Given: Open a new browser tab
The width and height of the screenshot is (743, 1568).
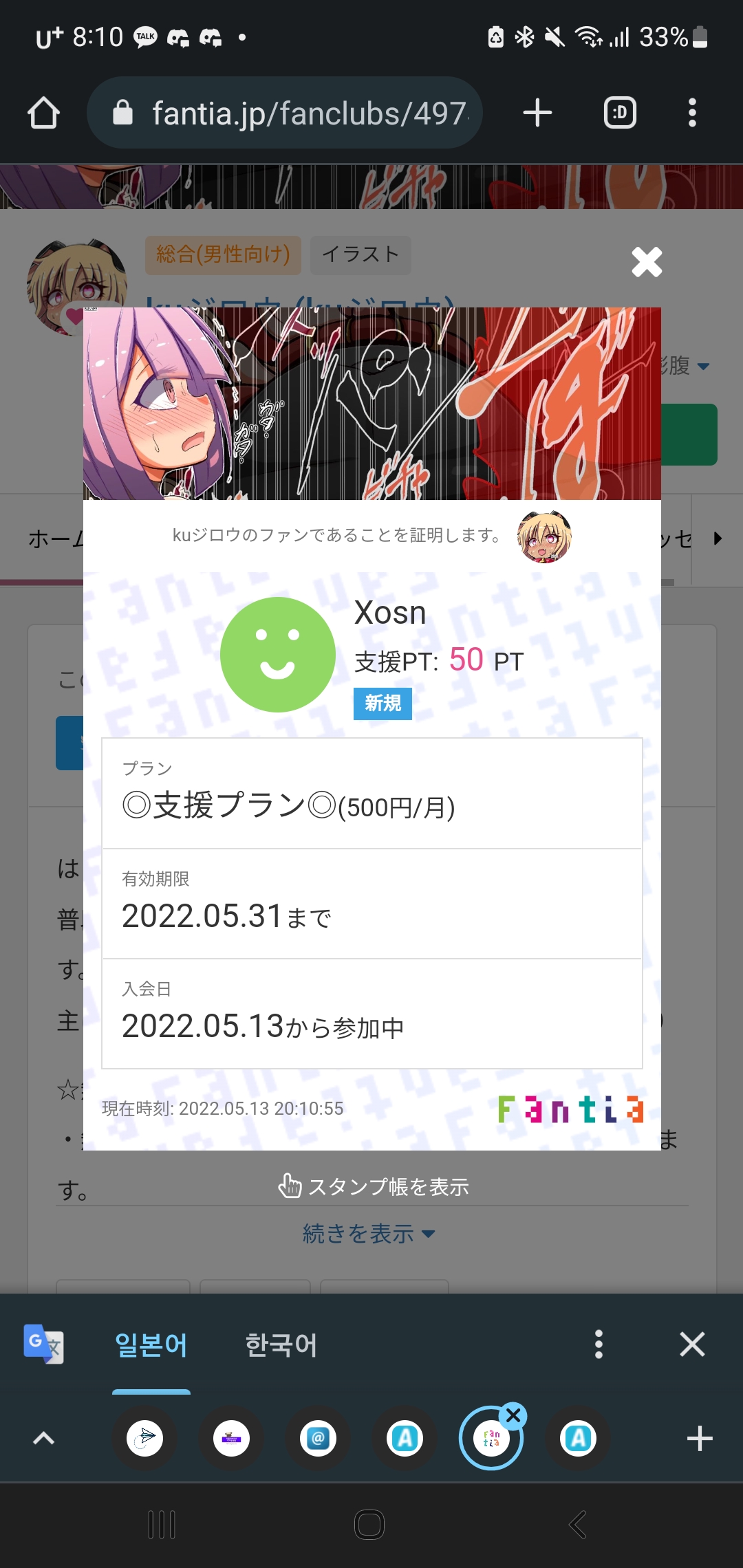Looking at the screenshot, I should pos(537,113).
